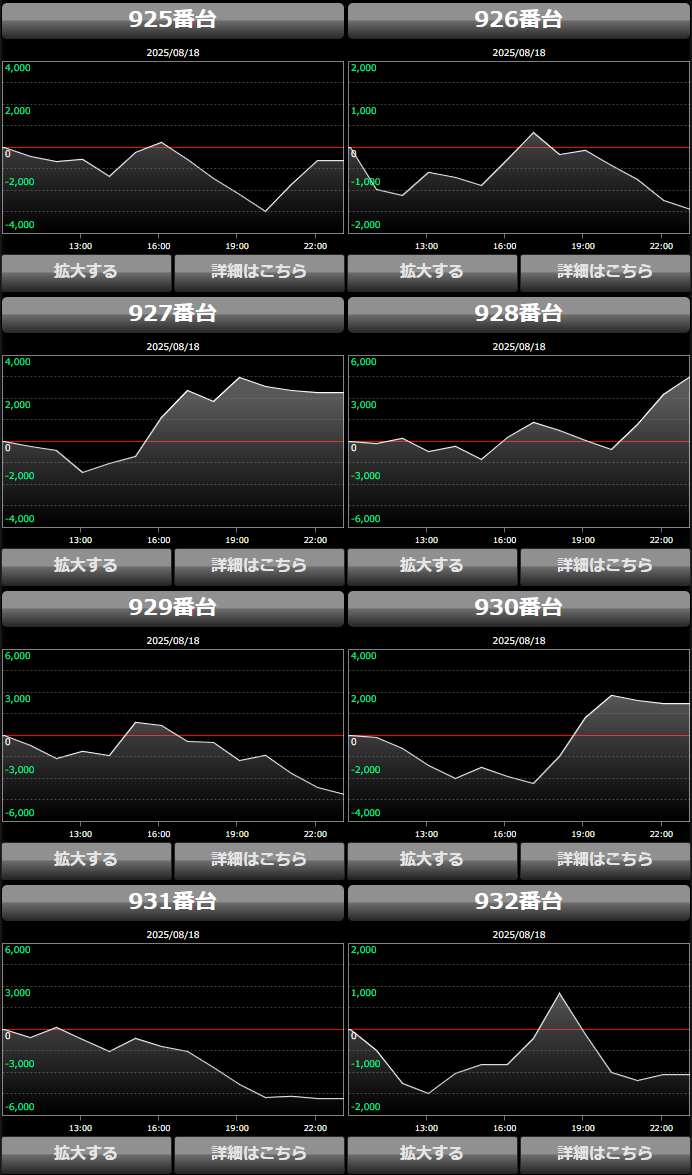Screen dimensions: 692x1175
Task: Open 詳細はこちら for 925番台
Action: tap(259, 273)
